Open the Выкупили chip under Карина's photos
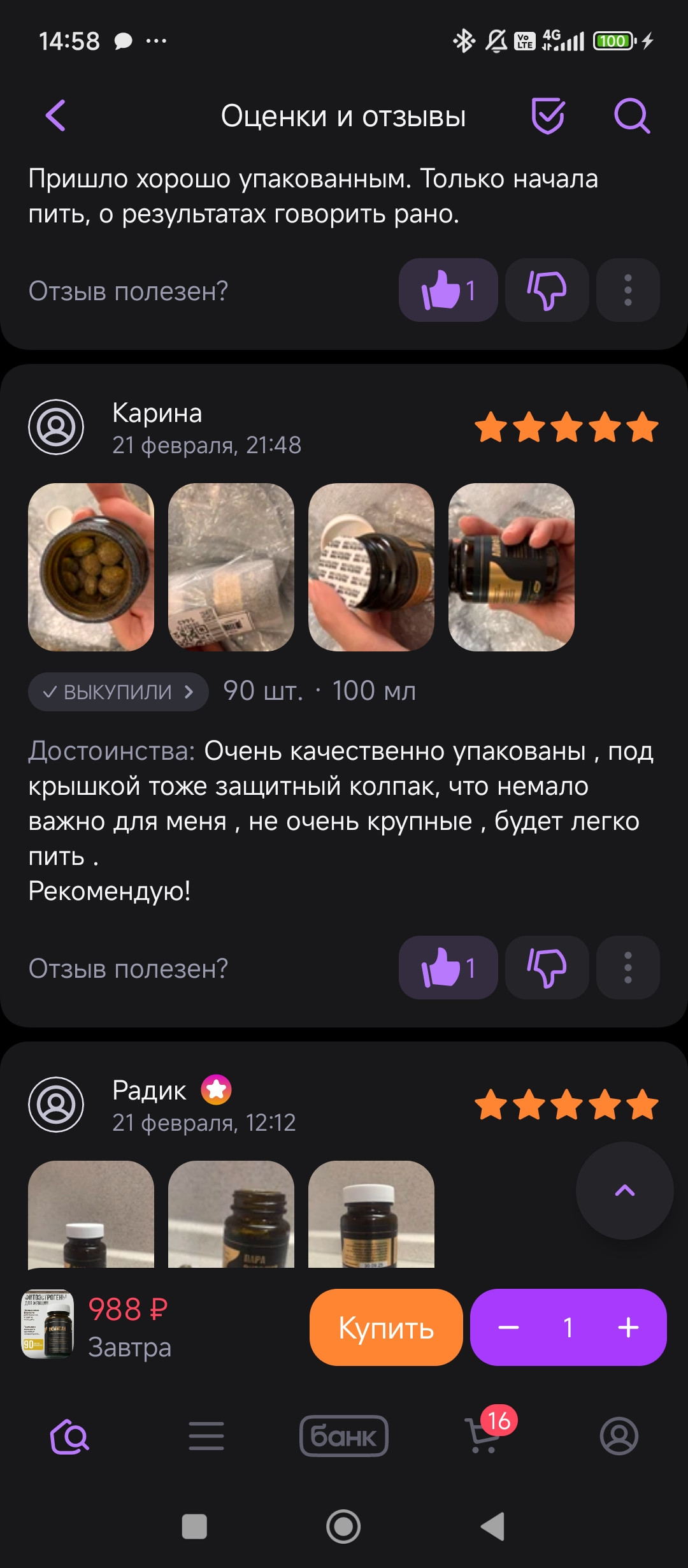 118,692
